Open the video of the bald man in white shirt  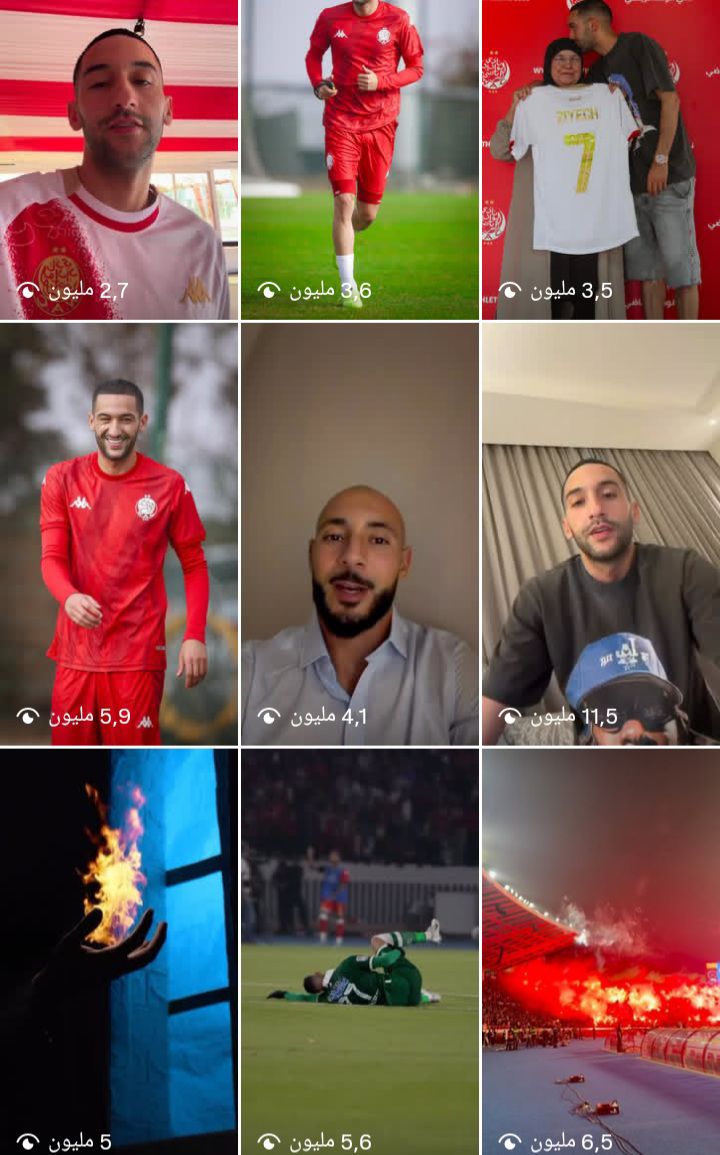tap(360, 520)
